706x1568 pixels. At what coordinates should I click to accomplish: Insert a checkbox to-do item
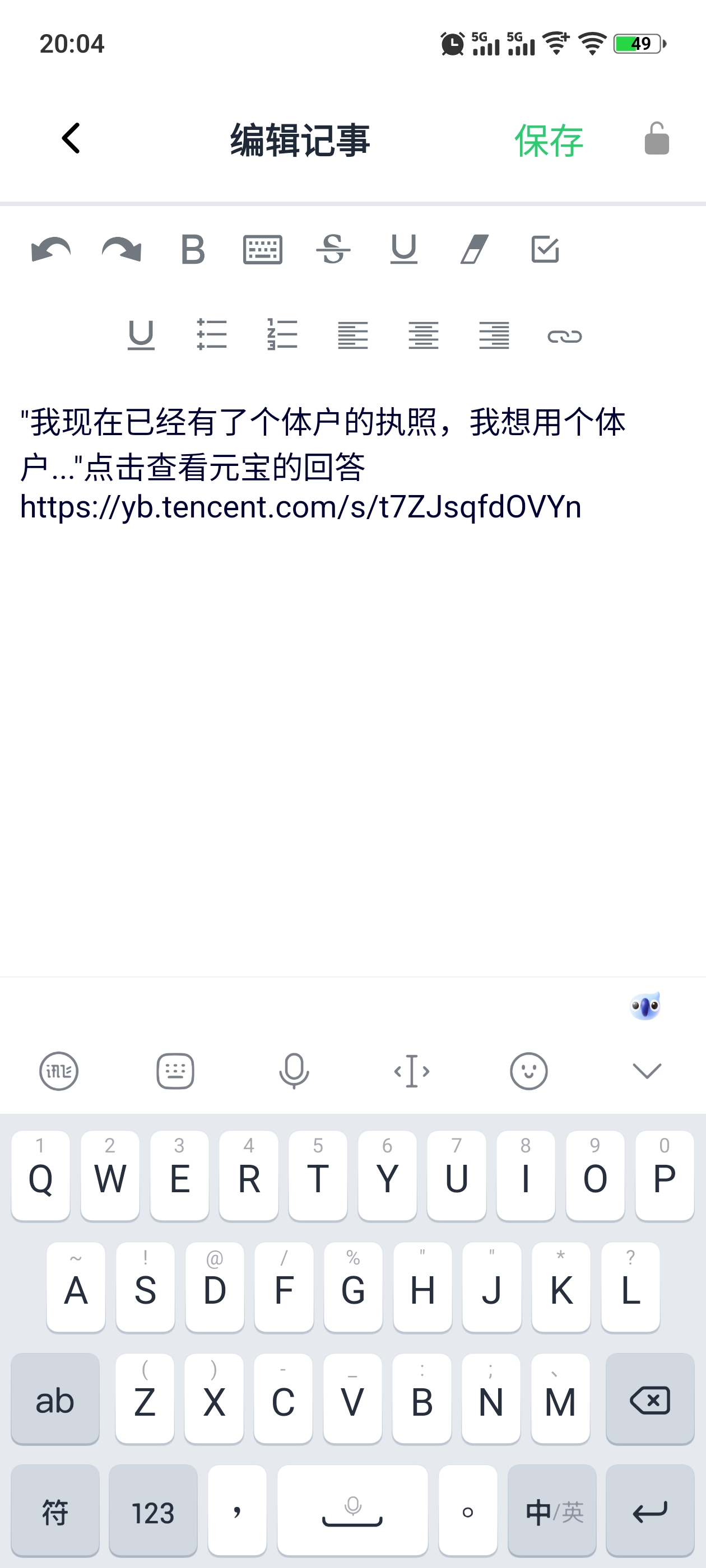(x=545, y=250)
